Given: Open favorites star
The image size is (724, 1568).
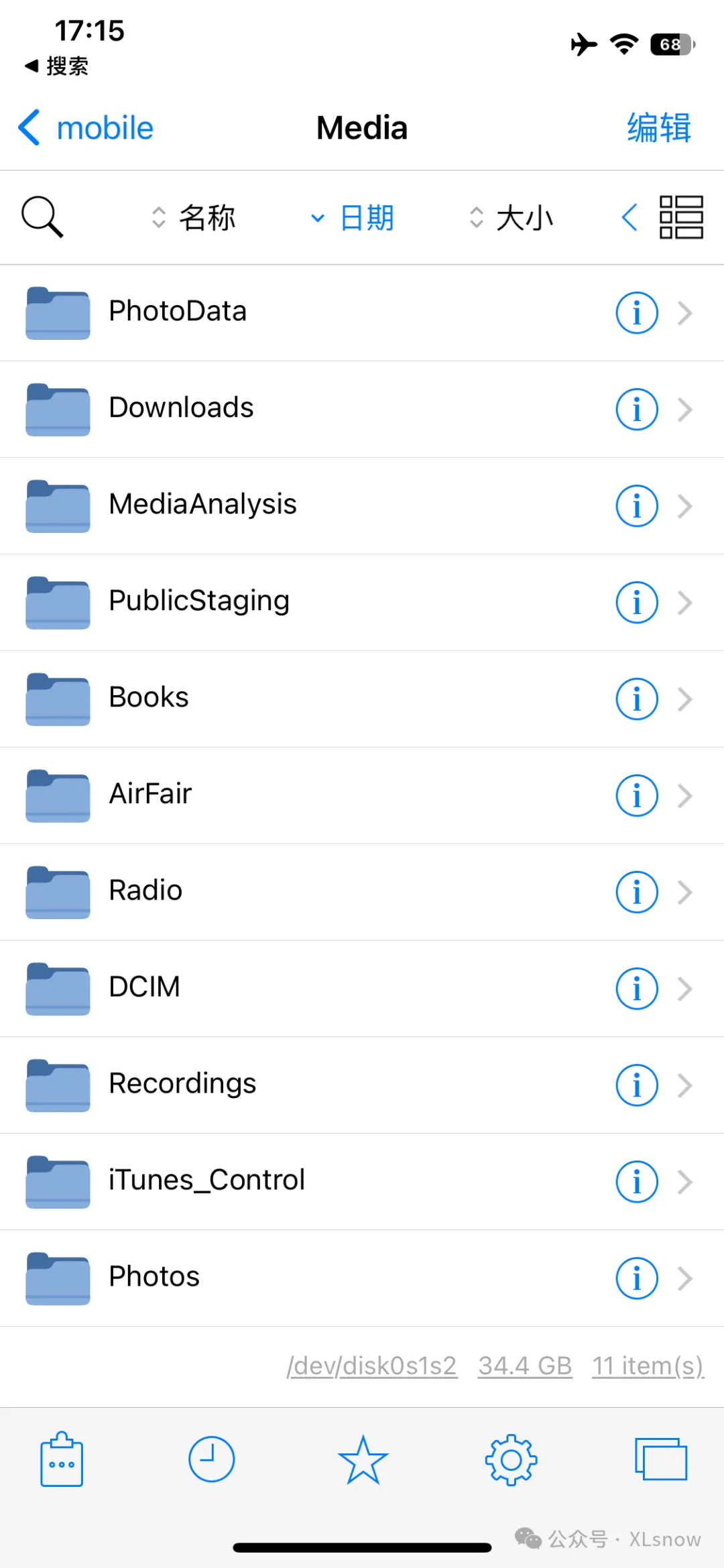Looking at the screenshot, I should tap(363, 1459).
